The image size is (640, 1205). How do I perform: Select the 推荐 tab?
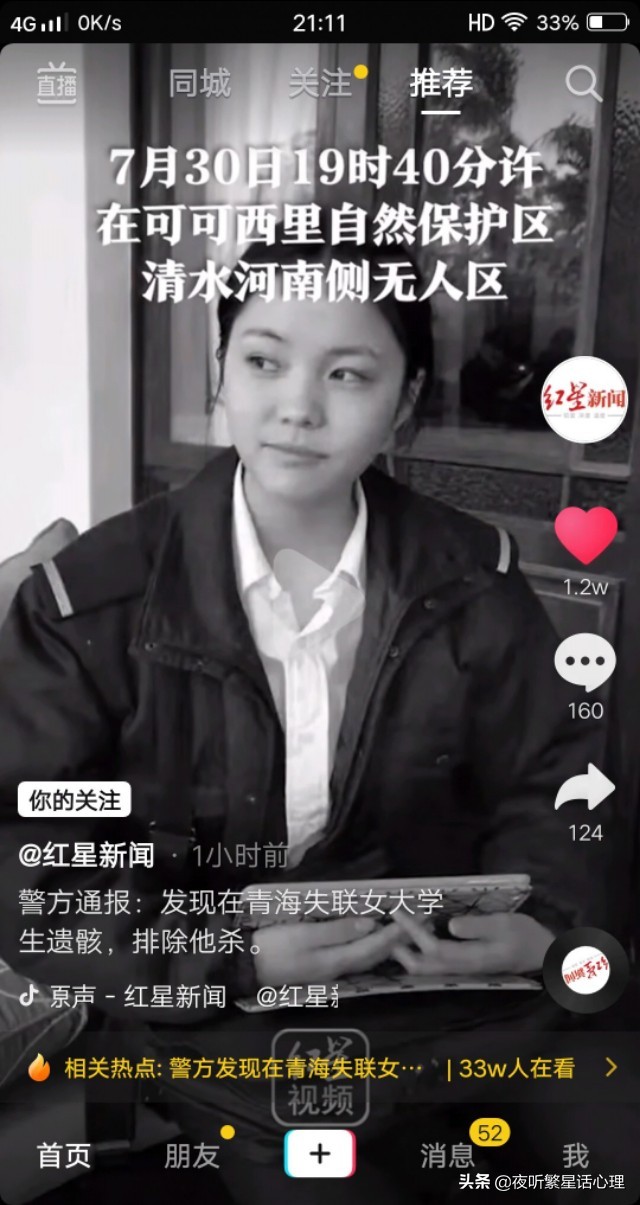point(441,83)
